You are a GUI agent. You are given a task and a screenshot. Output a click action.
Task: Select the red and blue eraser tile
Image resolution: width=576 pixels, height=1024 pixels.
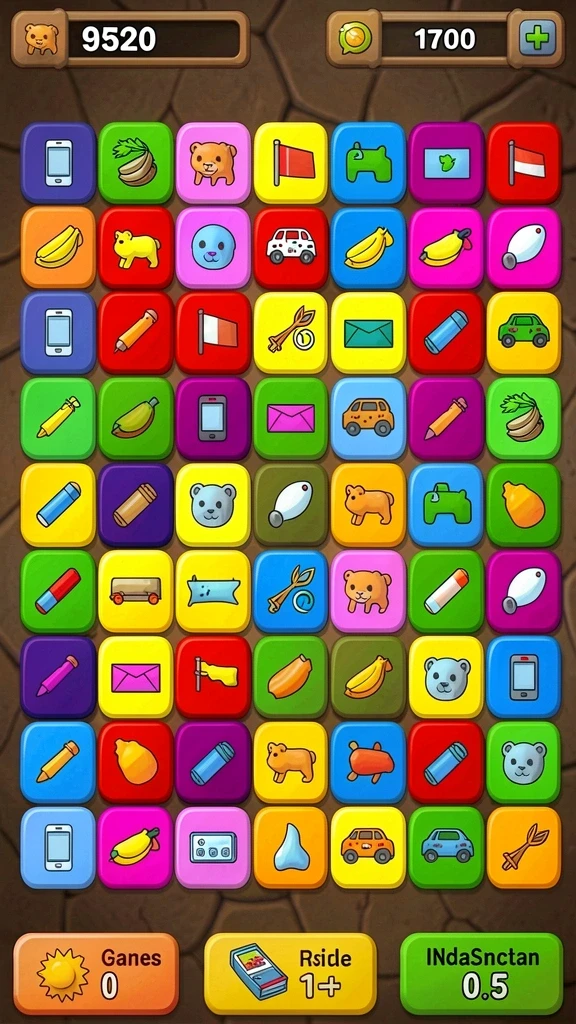pos(57,590)
